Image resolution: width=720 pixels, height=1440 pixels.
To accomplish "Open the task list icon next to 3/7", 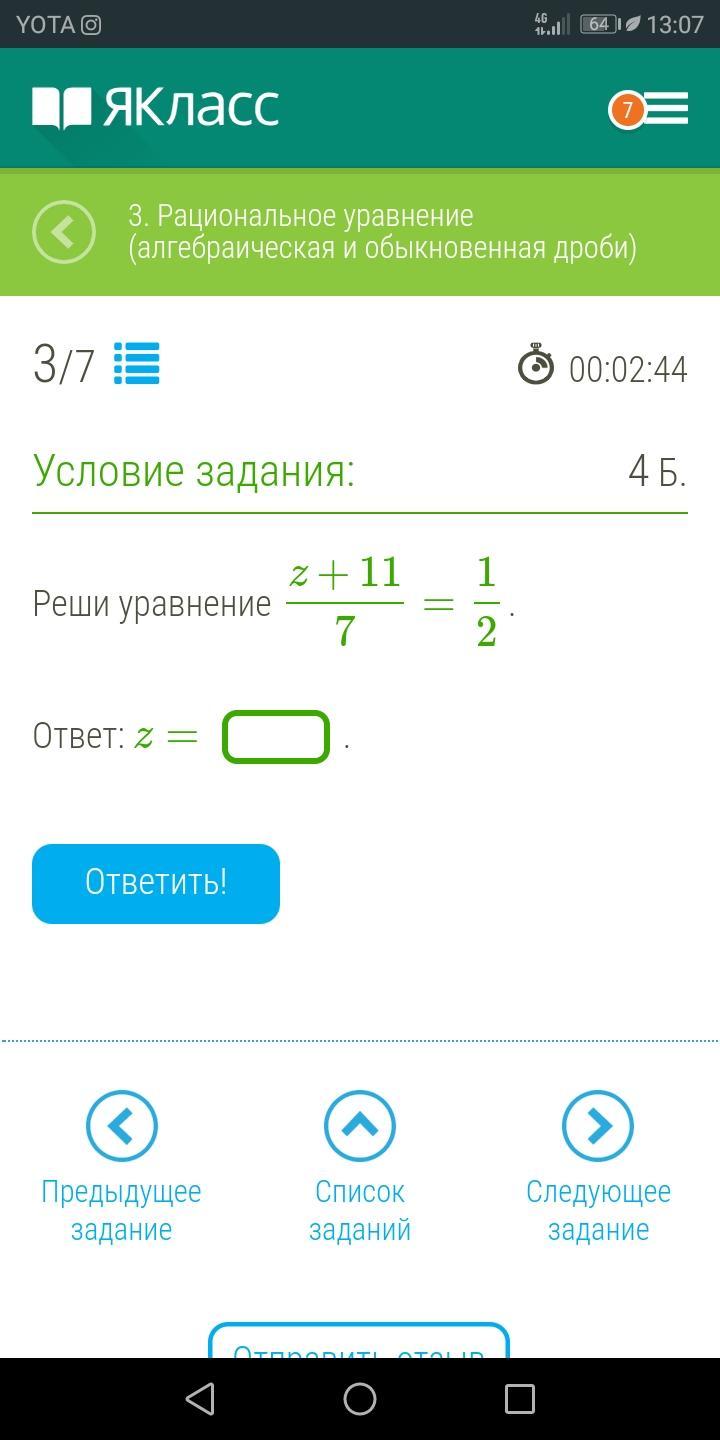I will [137, 364].
